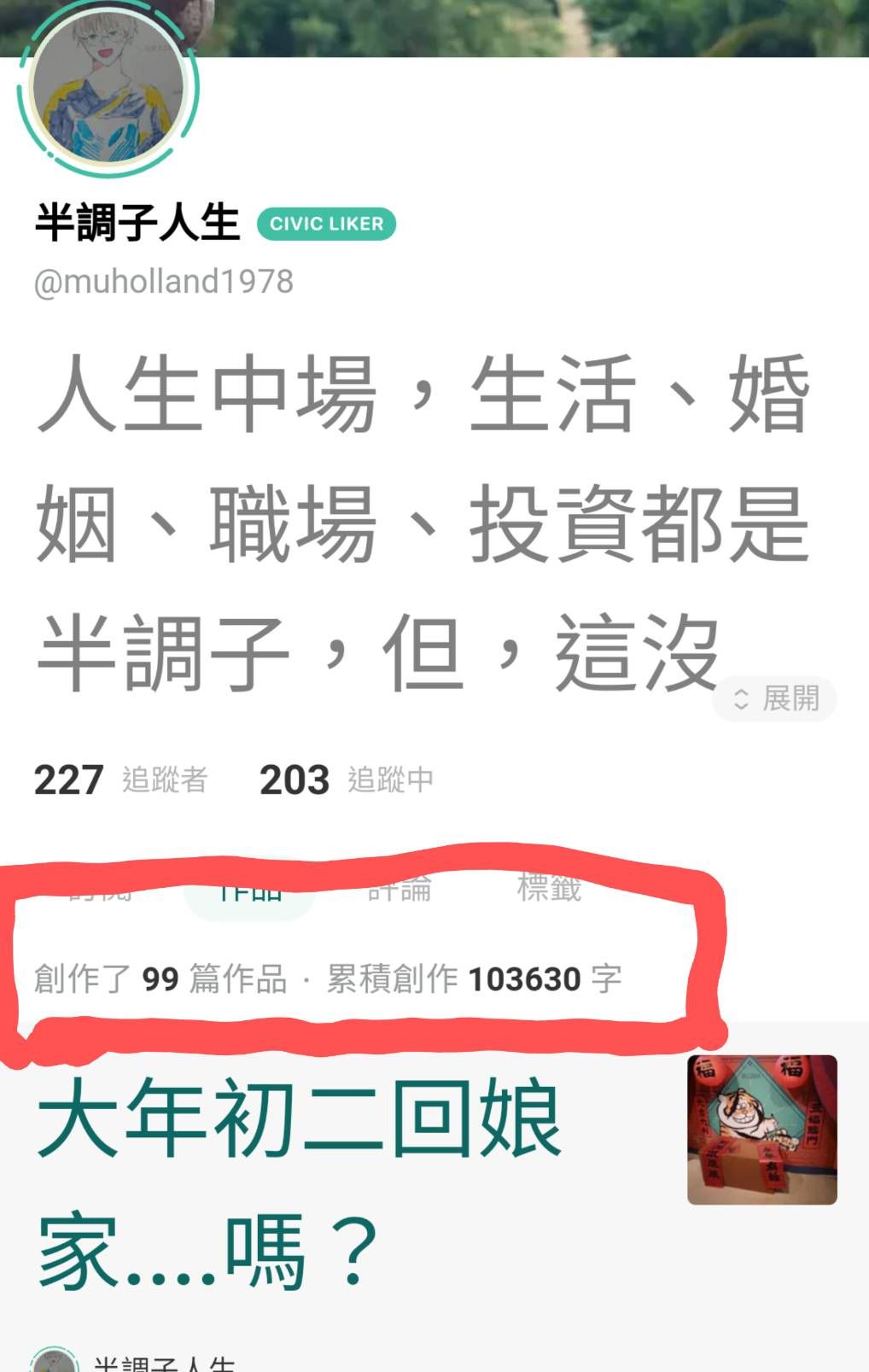Open the 203 追蹤中 following list
This screenshot has width=869, height=1372.
347,779
